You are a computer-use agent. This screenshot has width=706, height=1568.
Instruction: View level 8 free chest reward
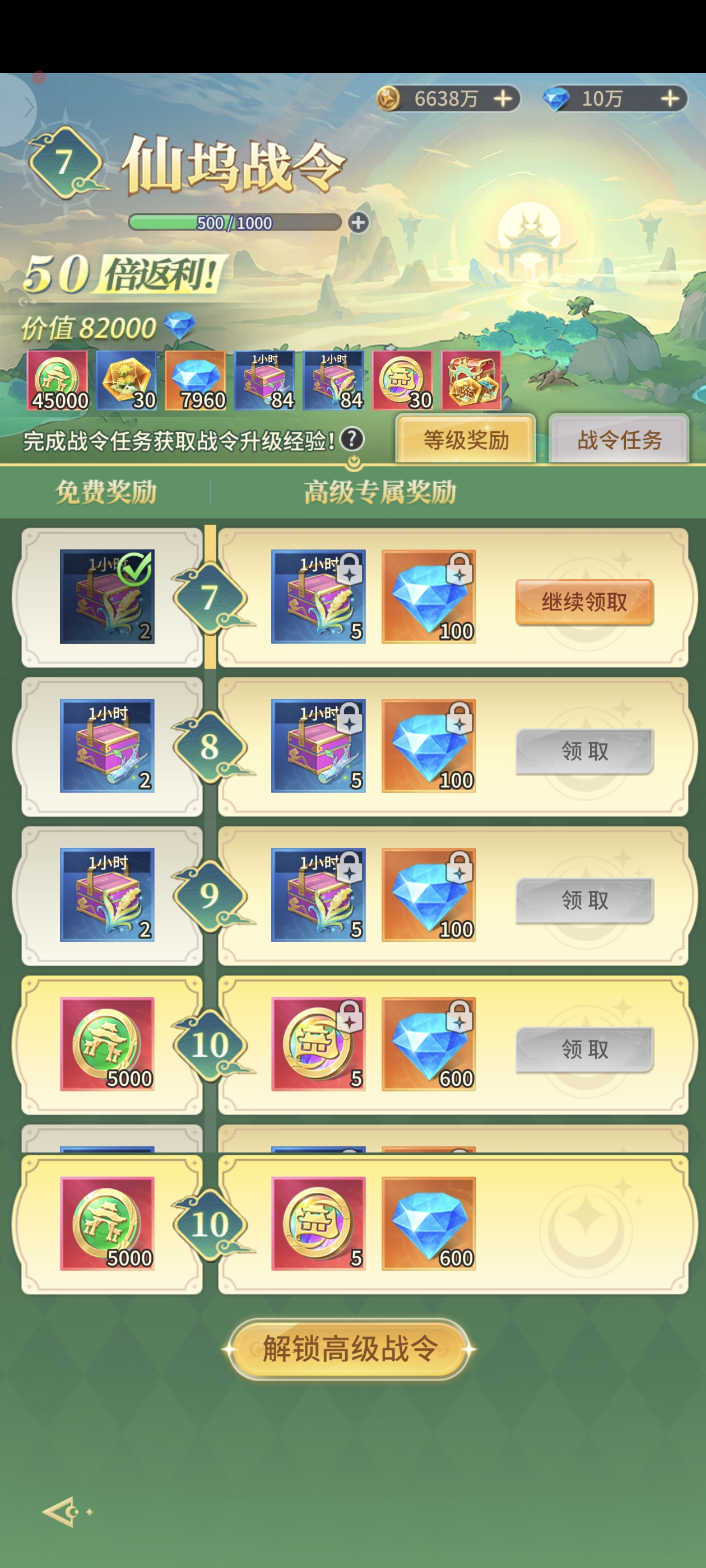[x=107, y=746]
